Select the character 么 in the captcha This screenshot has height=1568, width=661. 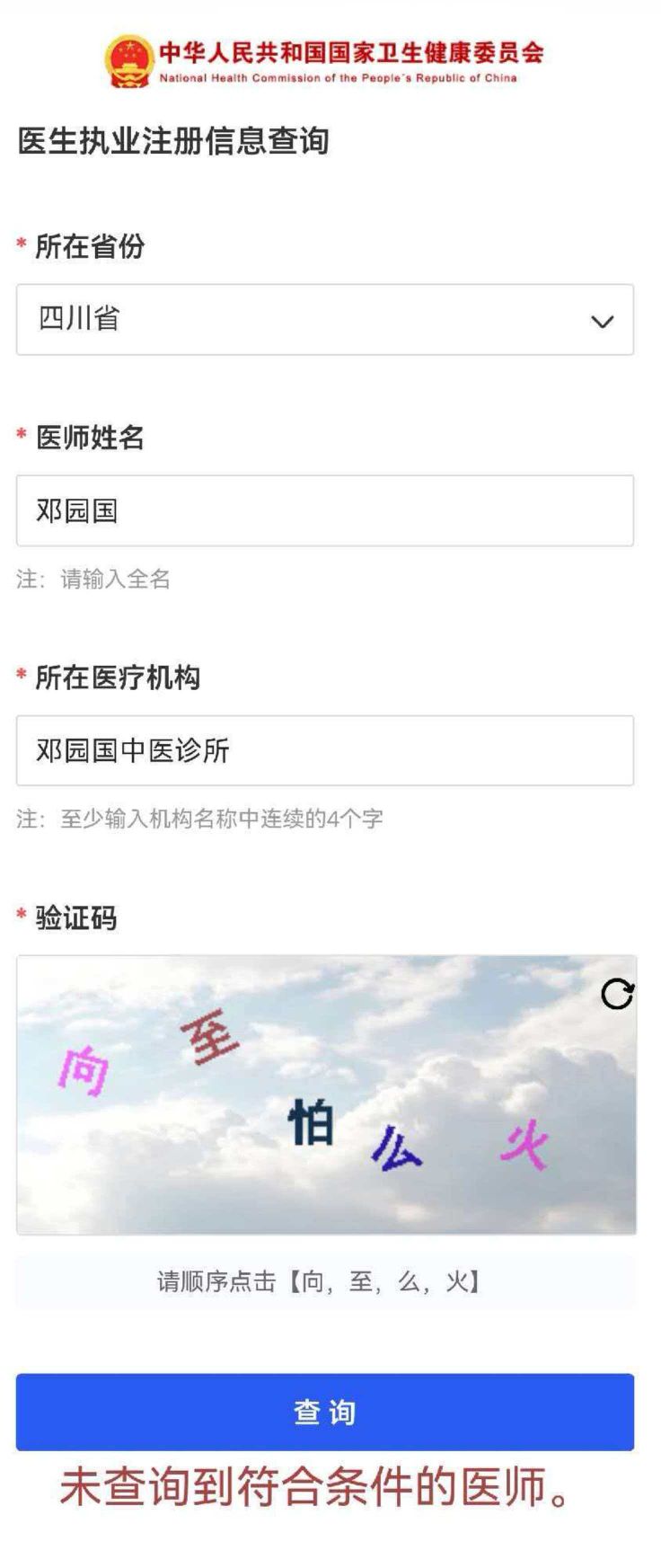click(x=395, y=1148)
